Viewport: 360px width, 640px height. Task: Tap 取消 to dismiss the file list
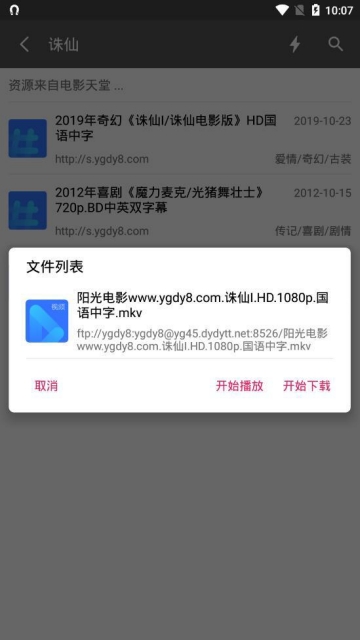46,386
